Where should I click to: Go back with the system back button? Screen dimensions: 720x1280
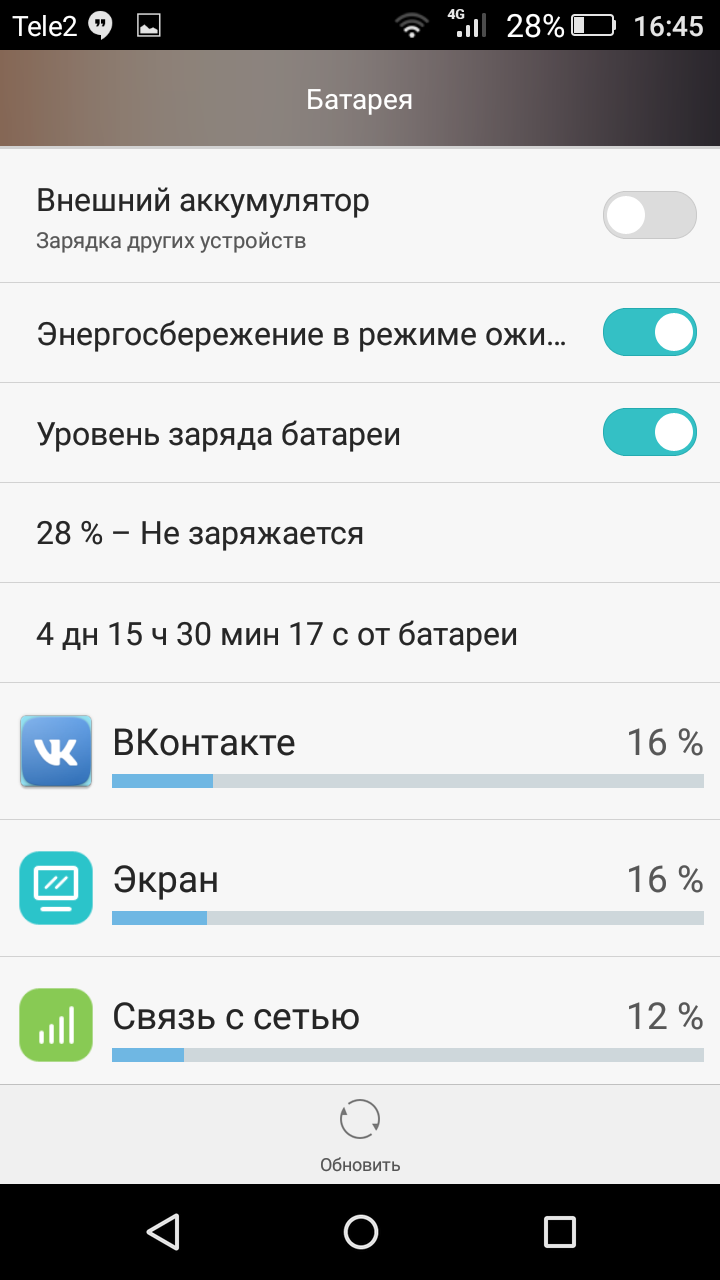click(x=162, y=1231)
